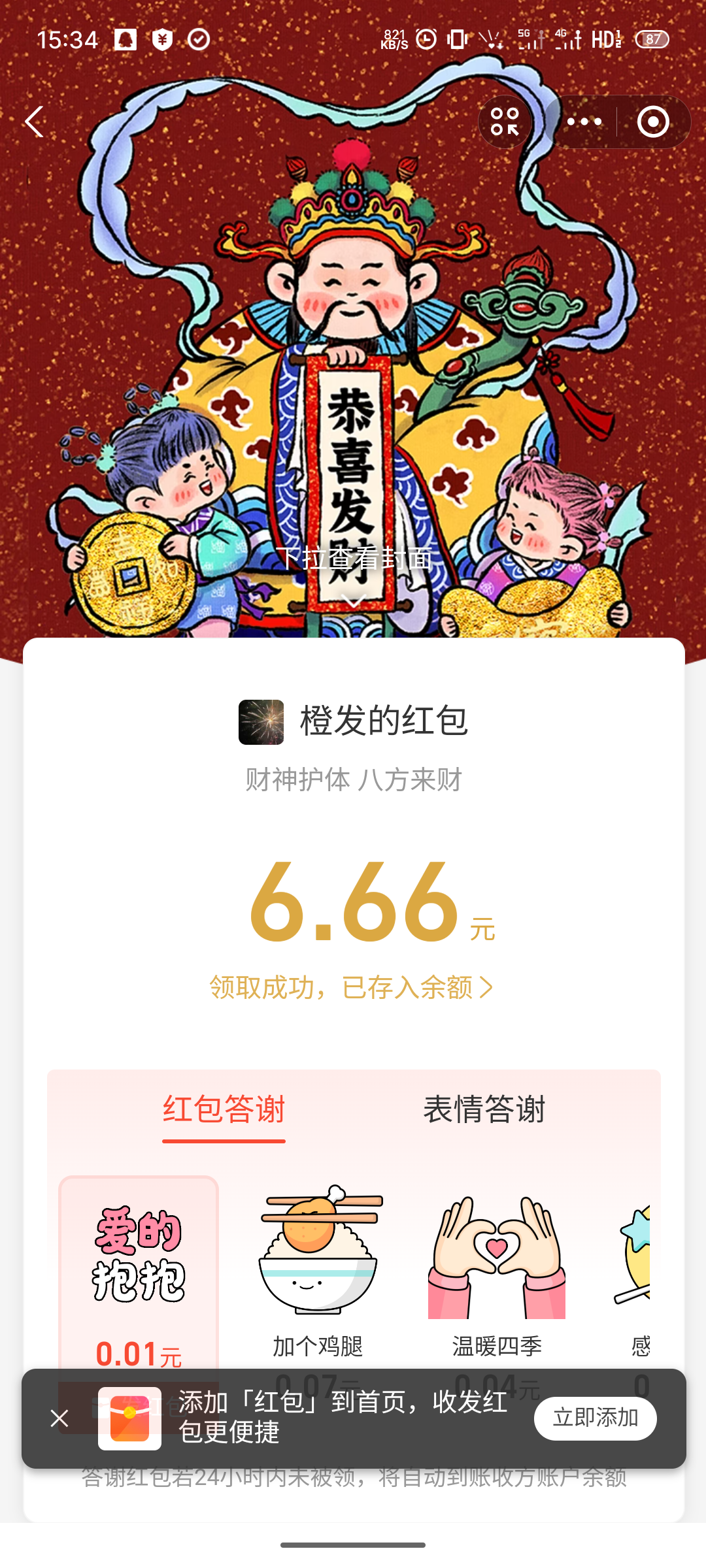The image size is (706, 1568).
Task: Open 领取成功，已存入余额 link
Action: point(351,987)
